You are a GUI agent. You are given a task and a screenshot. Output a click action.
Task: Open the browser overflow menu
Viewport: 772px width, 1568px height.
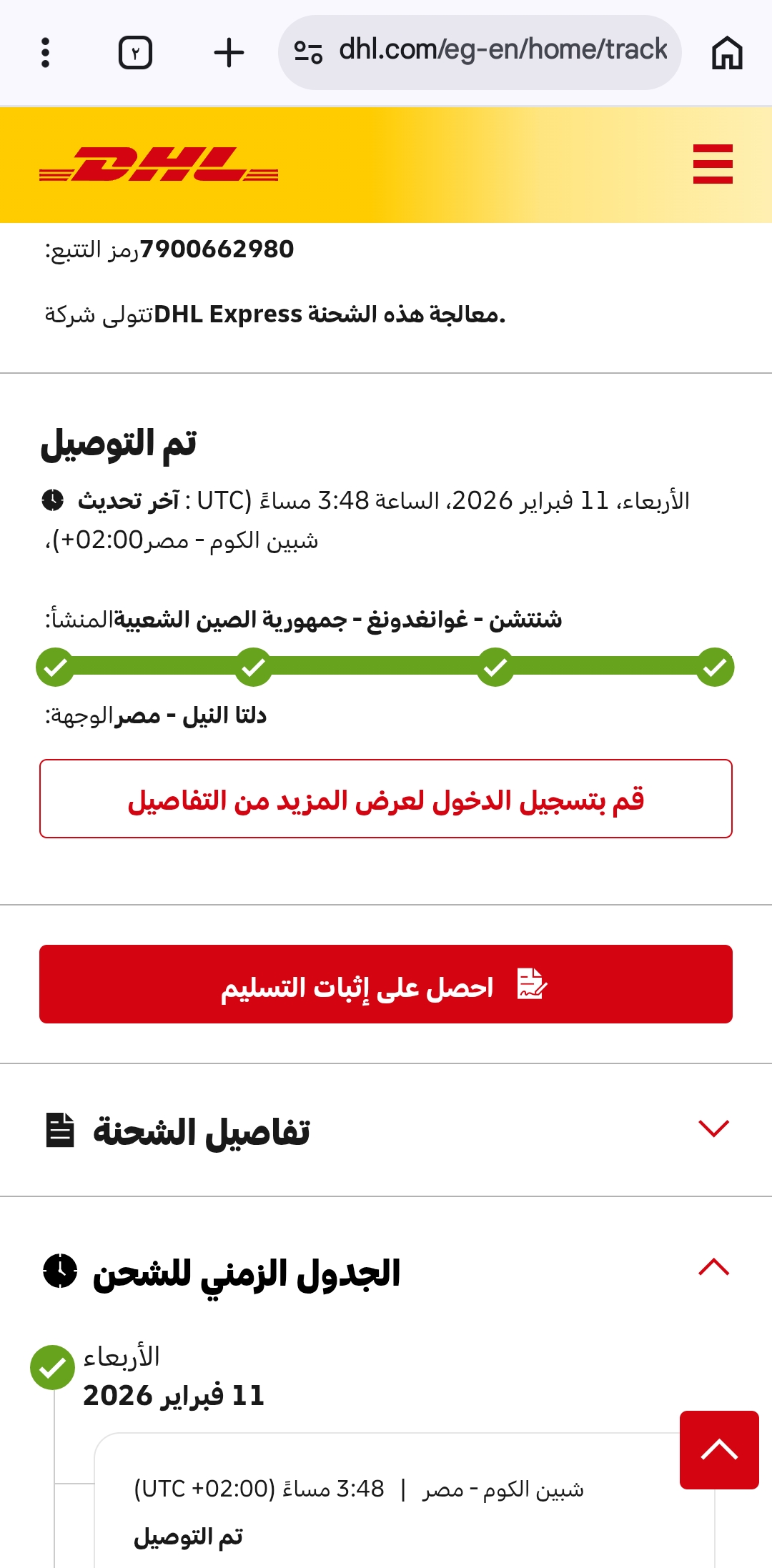[x=46, y=53]
